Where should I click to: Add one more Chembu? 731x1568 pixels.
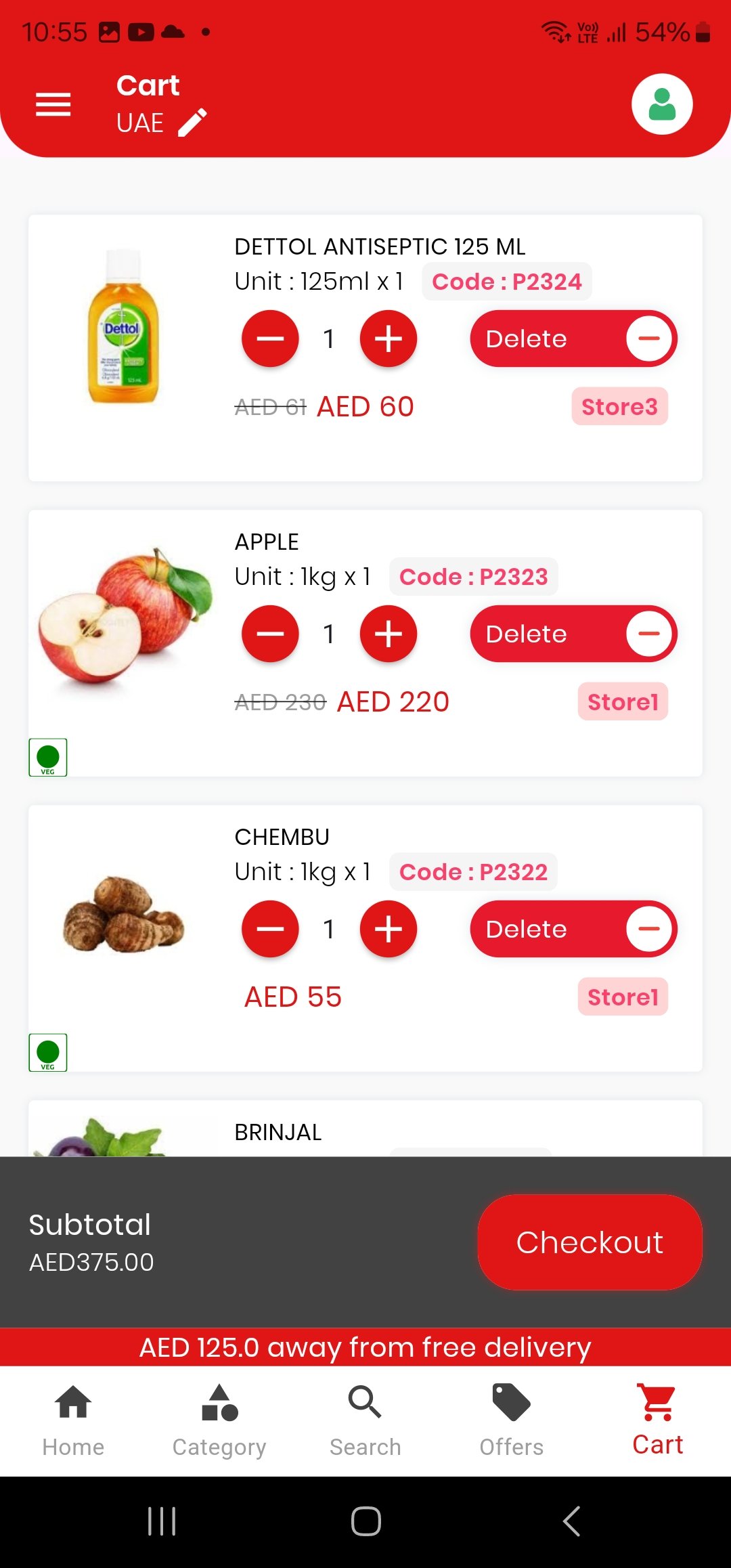(389, 929)
